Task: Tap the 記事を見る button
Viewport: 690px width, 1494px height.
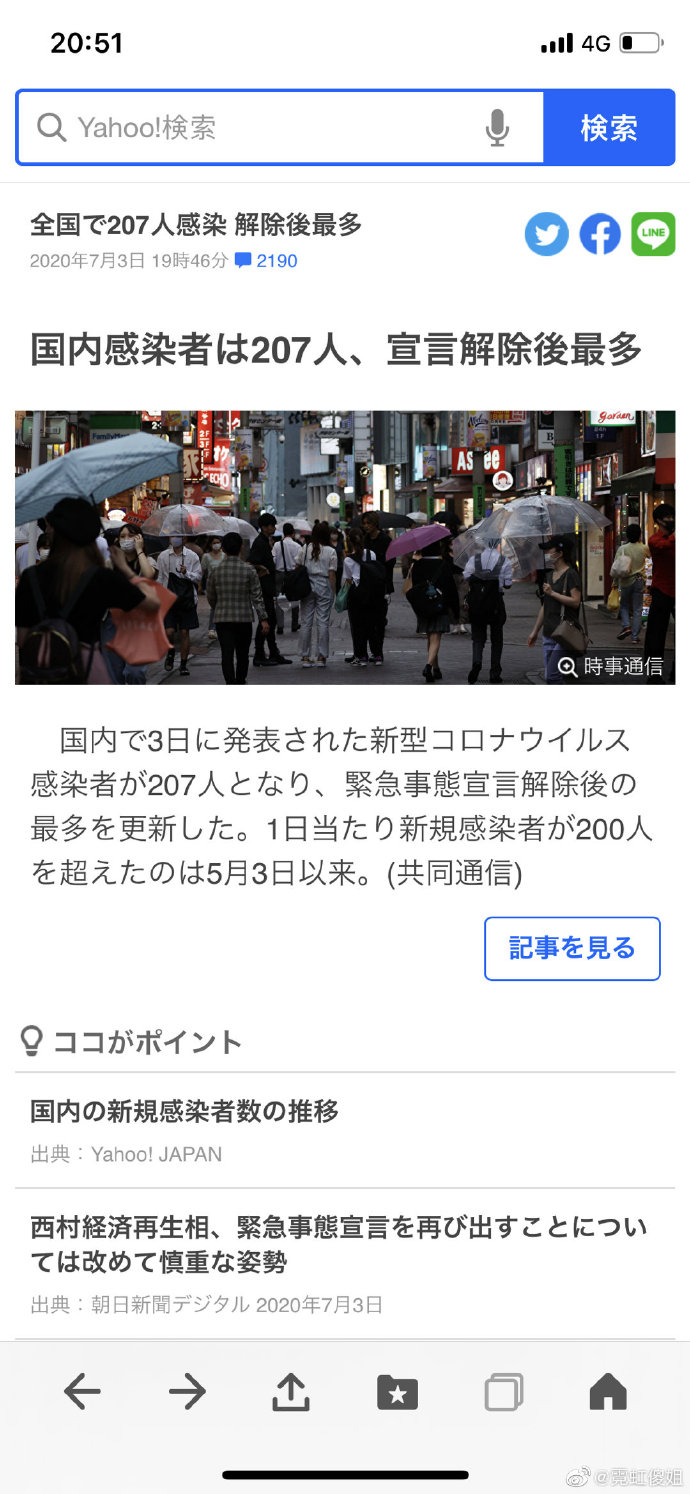Action: [x=572, y=948]
